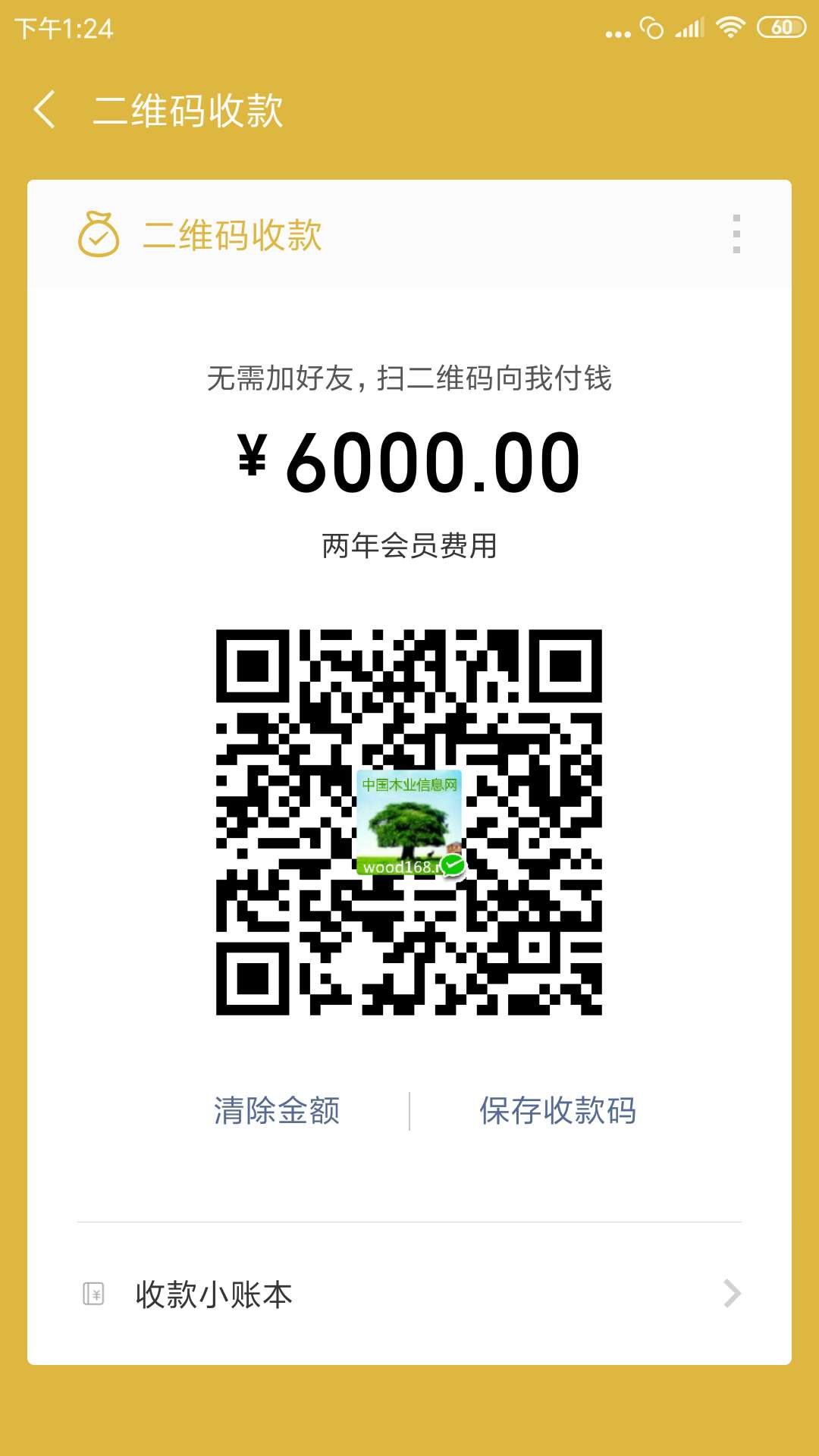Viewport: 819px width, 1456px height.
Task: Go back from 二维码收款 screen
Action: (x=45, y=110)
